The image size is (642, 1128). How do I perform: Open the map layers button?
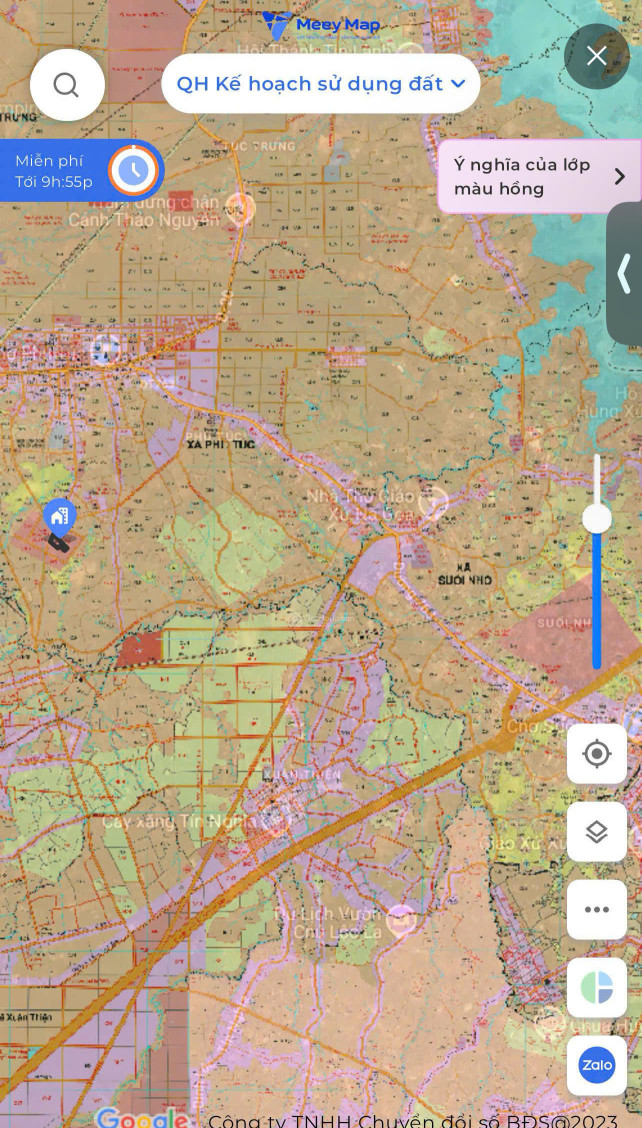tap(597, 832)
